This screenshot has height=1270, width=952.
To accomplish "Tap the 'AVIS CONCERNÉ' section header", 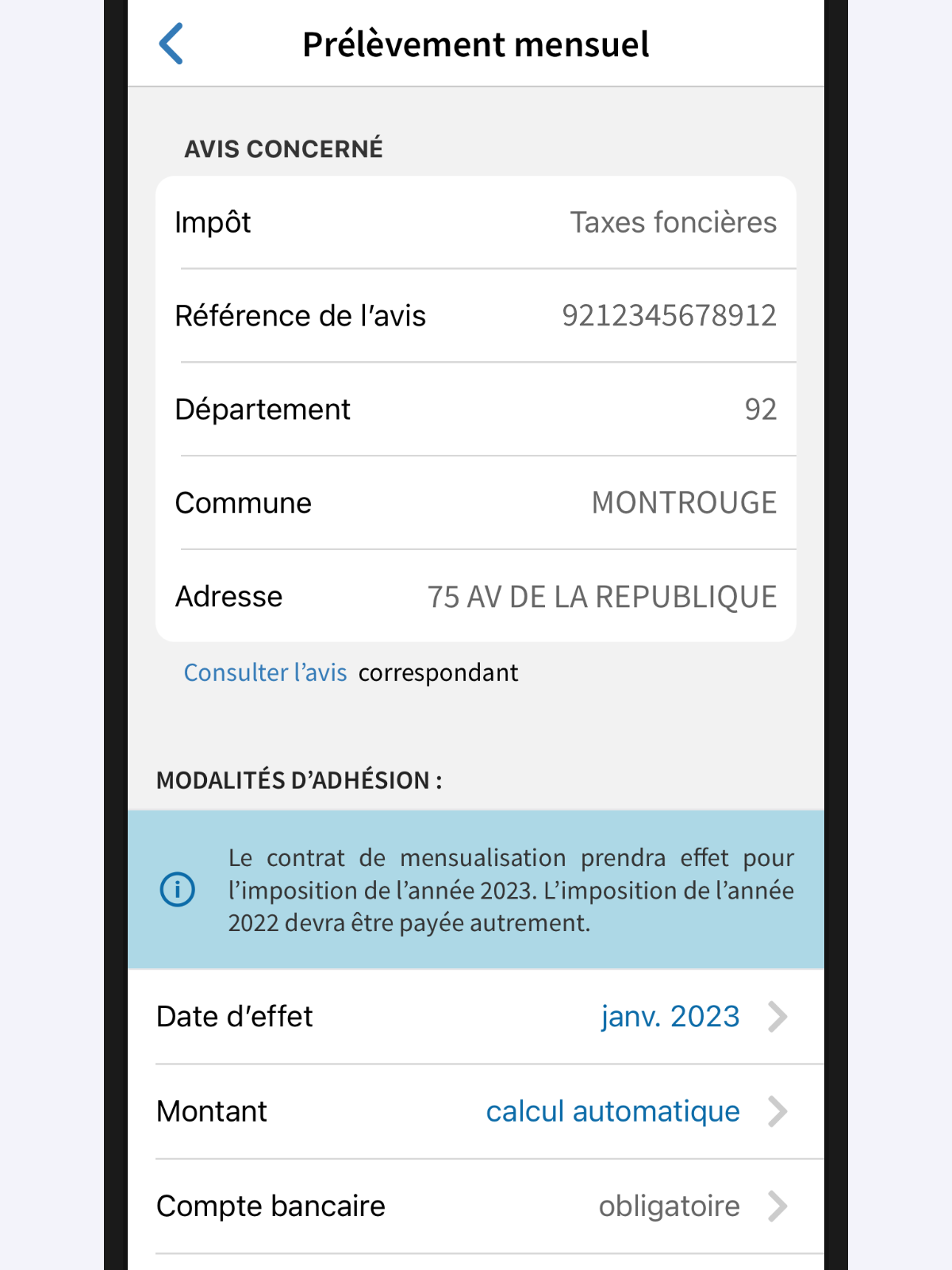I will tap(283, 148).
